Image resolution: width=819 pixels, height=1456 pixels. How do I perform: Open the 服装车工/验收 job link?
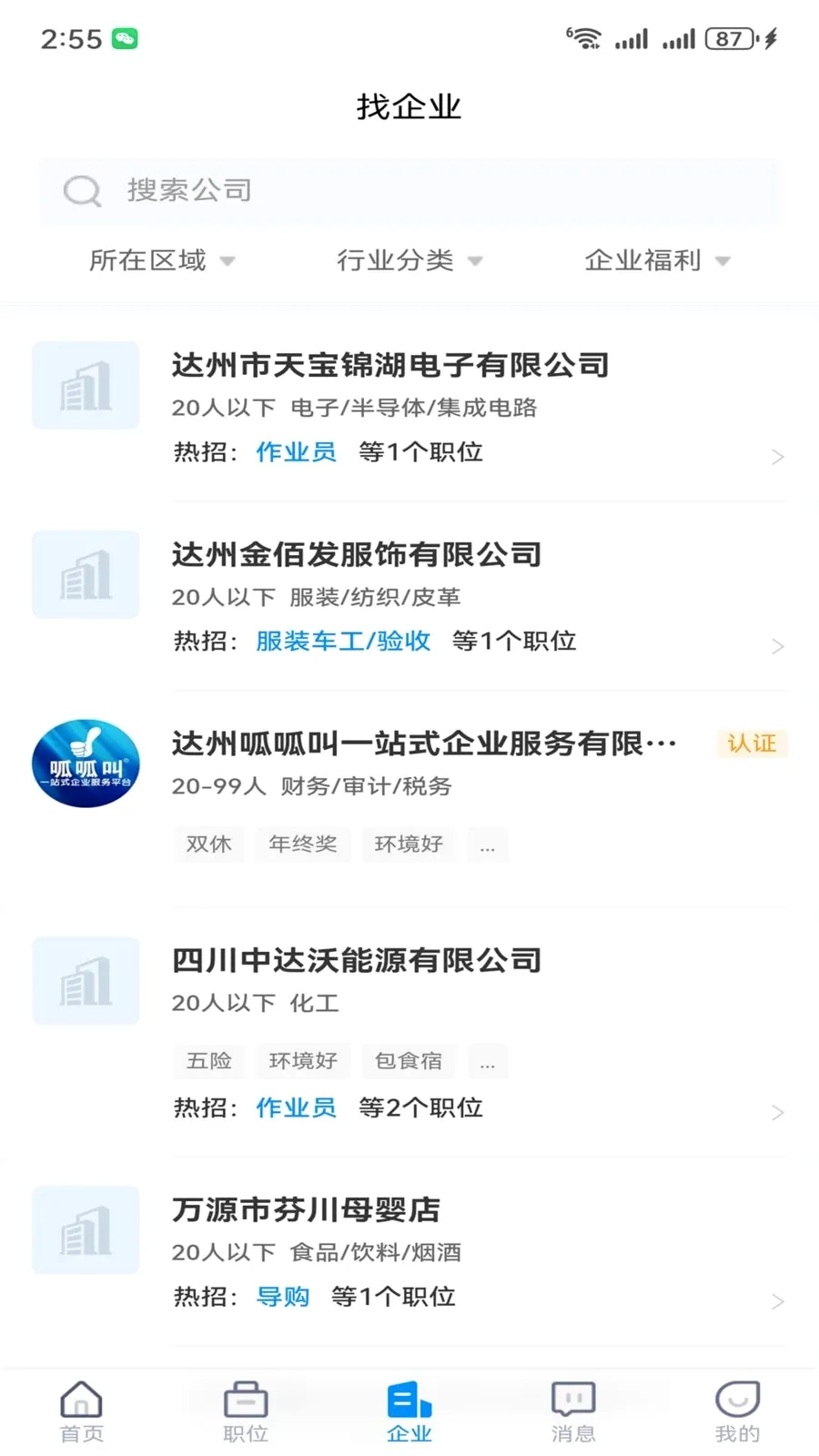pos(343,642)
